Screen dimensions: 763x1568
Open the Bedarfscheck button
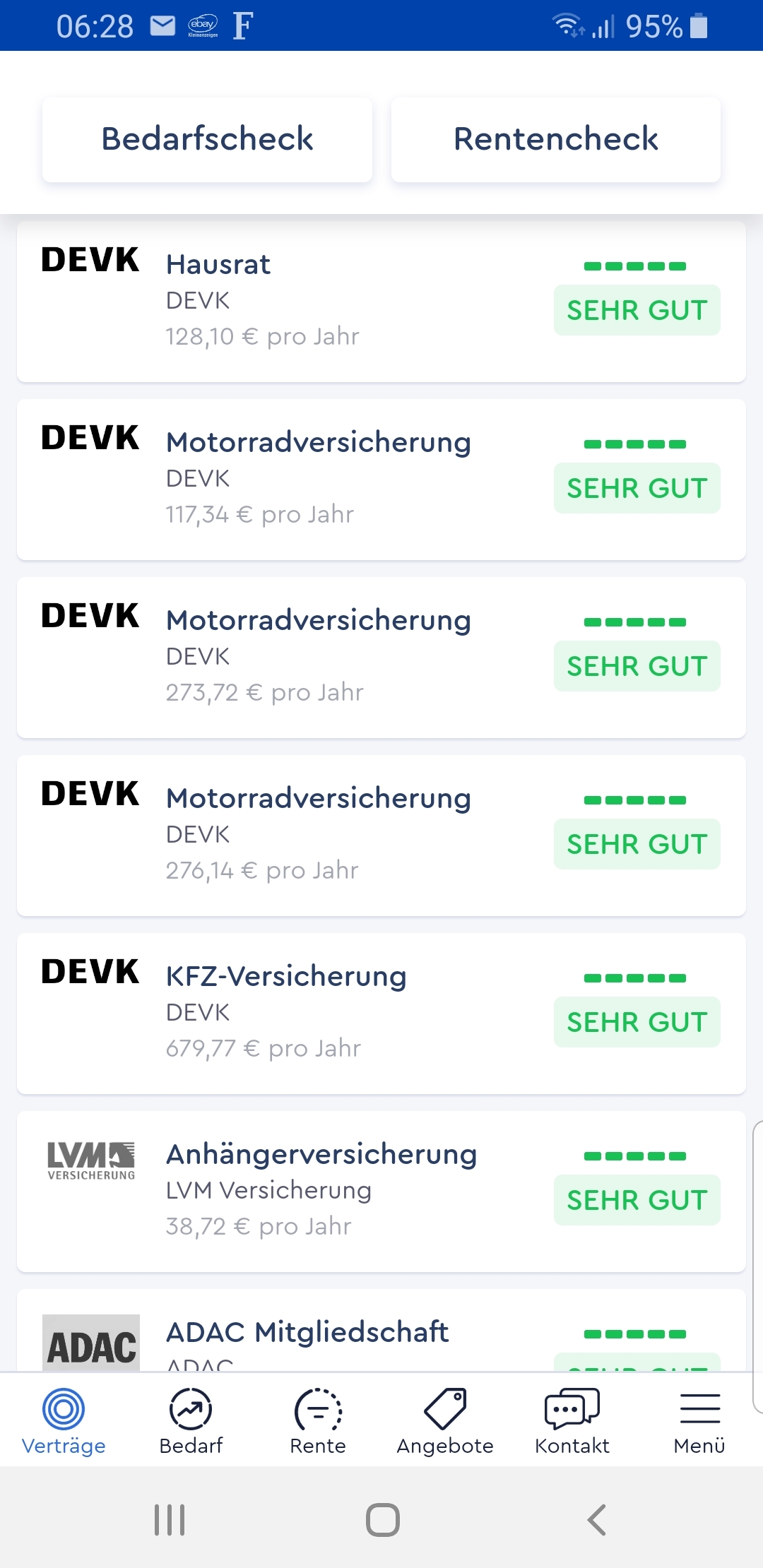(x=207, y=139)
